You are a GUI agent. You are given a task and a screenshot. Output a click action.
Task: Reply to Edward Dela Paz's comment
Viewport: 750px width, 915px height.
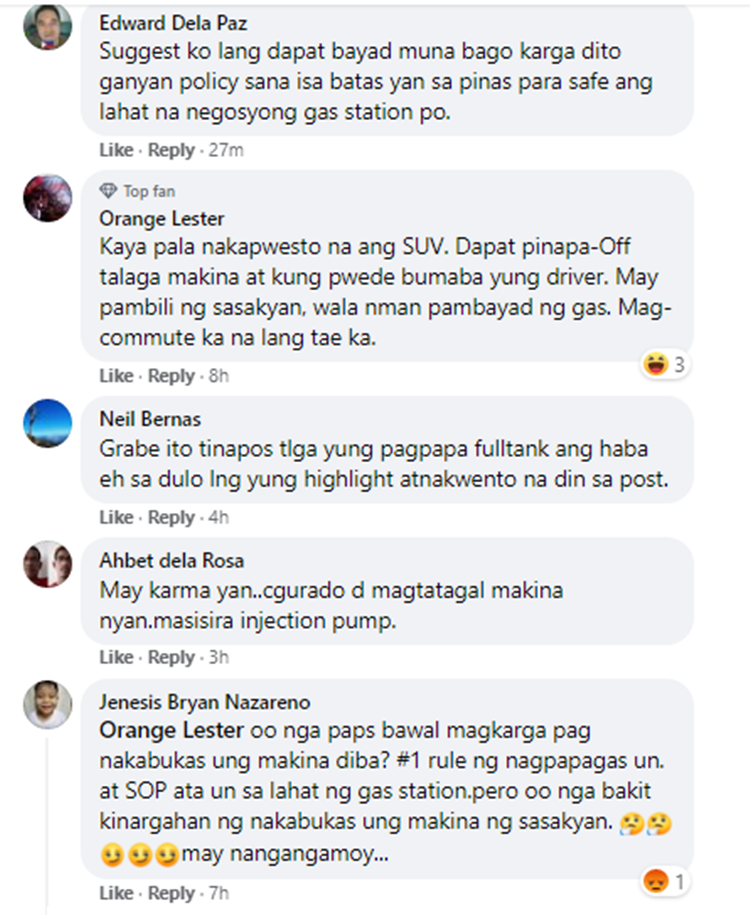171,150
